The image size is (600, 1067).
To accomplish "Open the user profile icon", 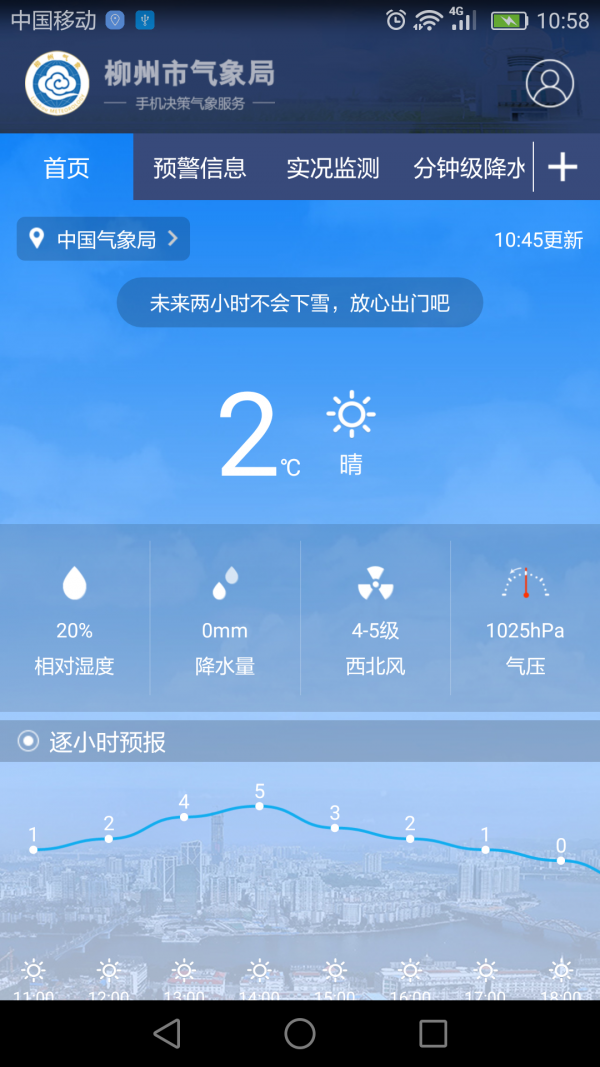I will tap(549, 83).
